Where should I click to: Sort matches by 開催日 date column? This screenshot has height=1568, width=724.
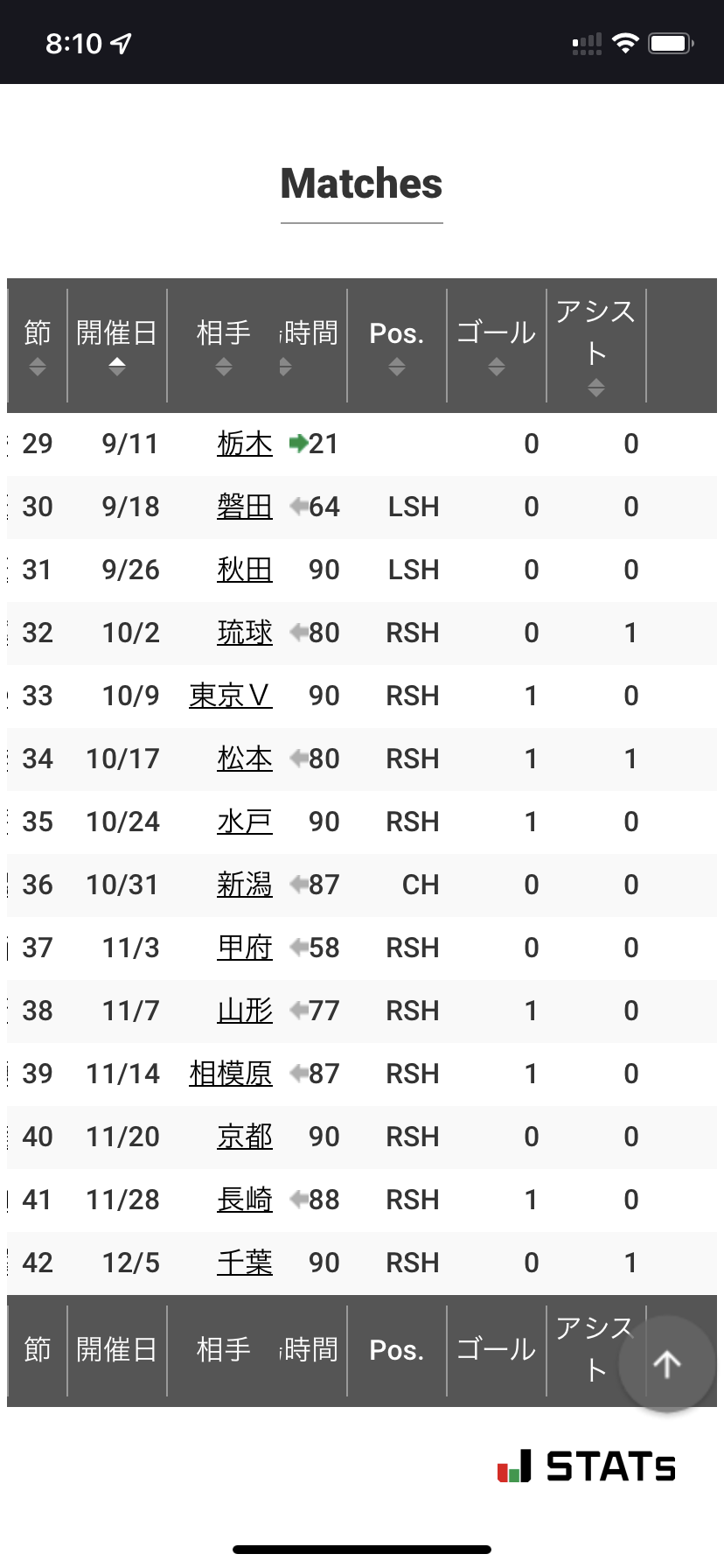point(116,346)
